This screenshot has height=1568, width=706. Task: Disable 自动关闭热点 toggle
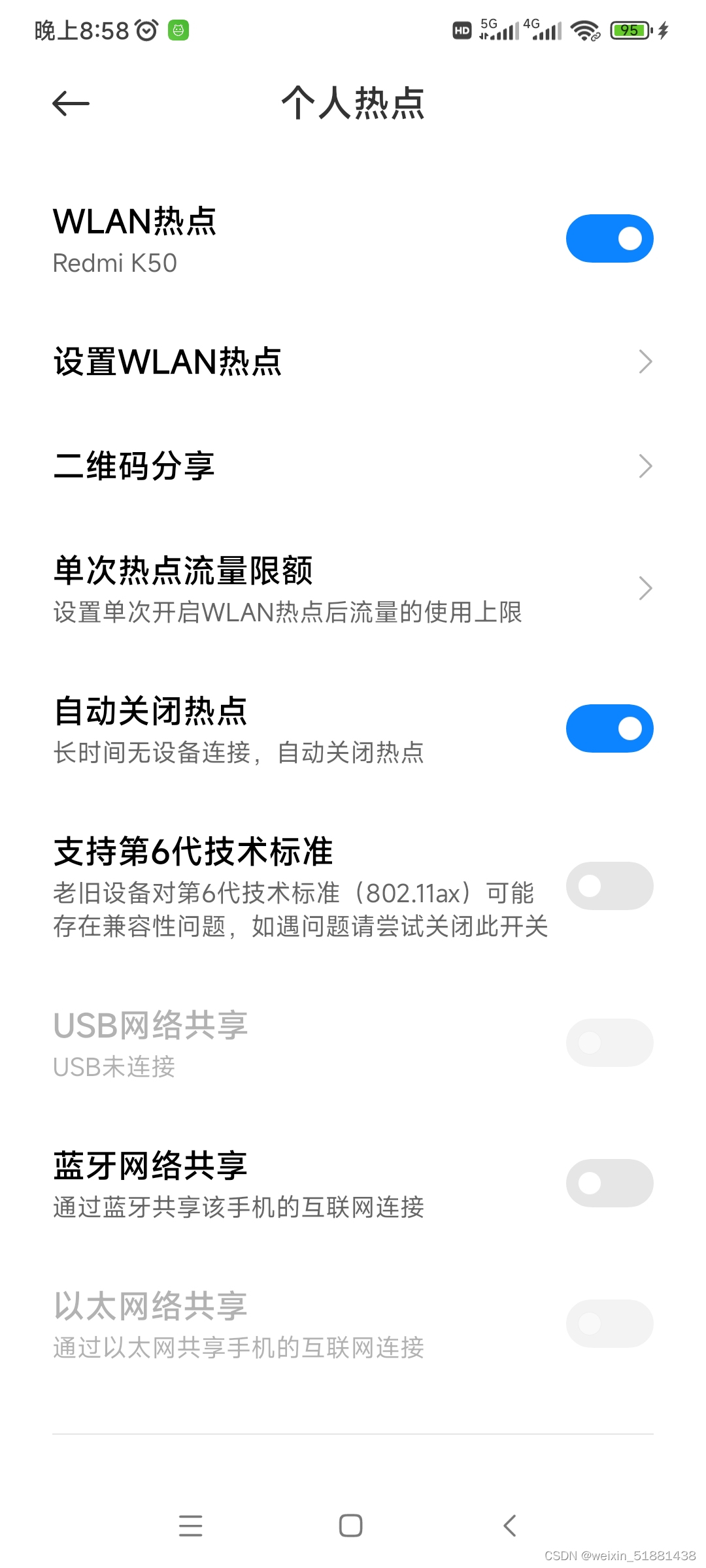point(609,728)
